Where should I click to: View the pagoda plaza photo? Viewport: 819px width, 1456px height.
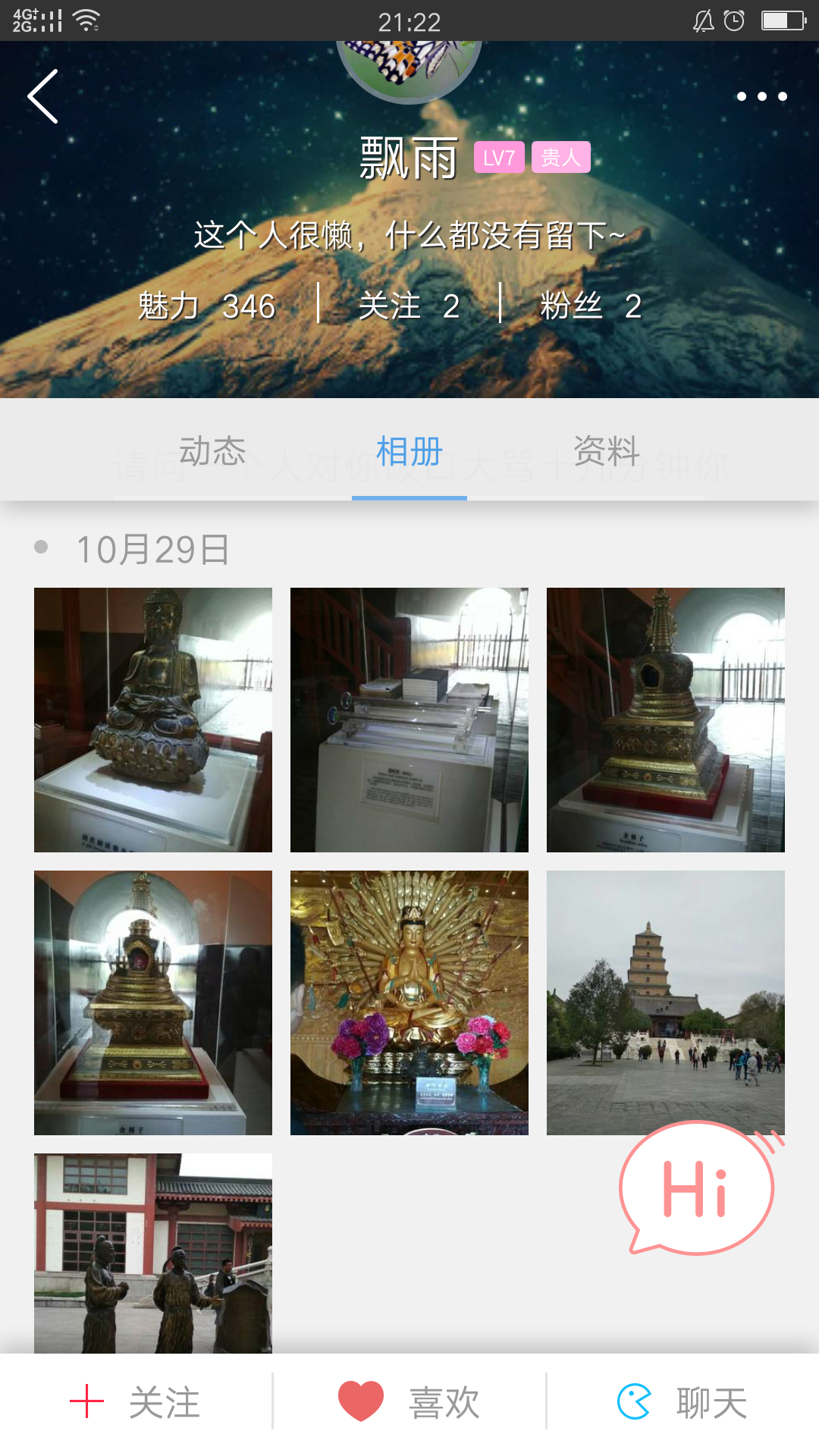tap(666, 1003)
